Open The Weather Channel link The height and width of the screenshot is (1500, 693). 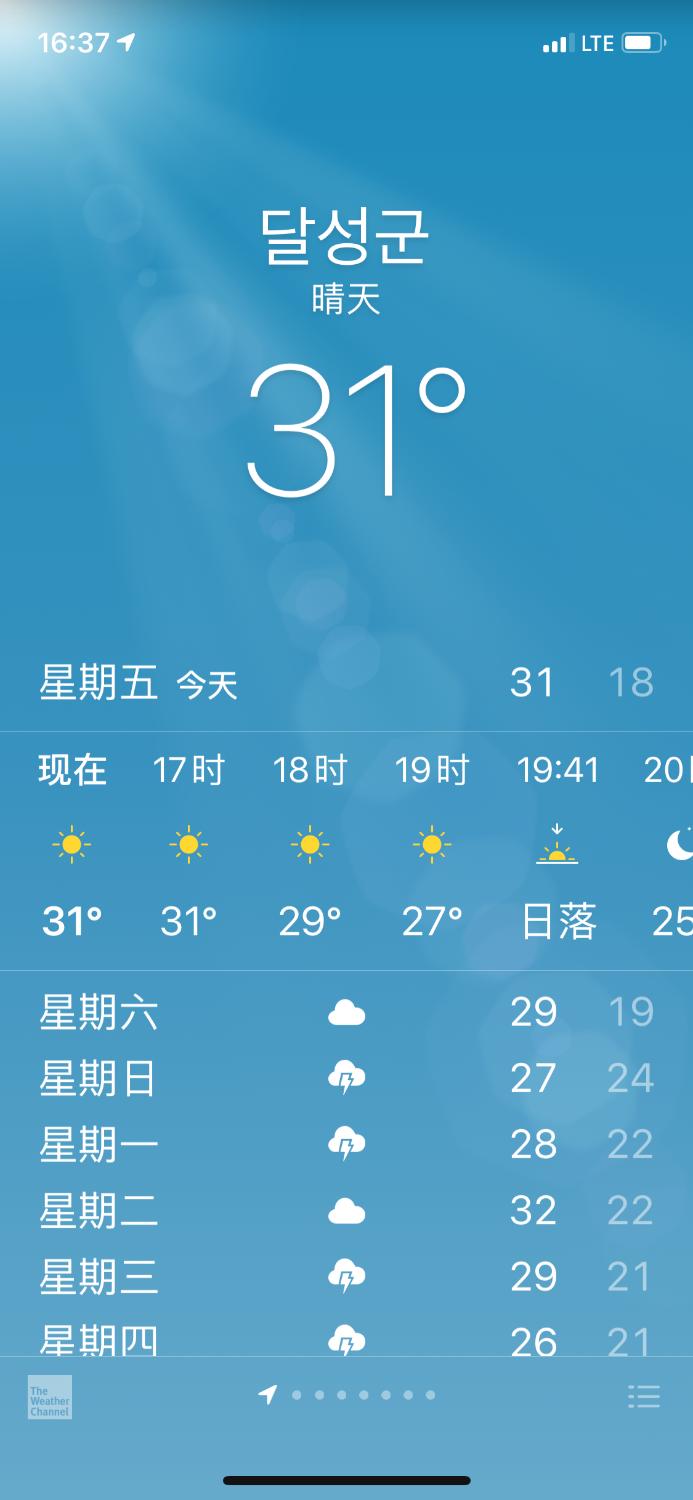49,1397
